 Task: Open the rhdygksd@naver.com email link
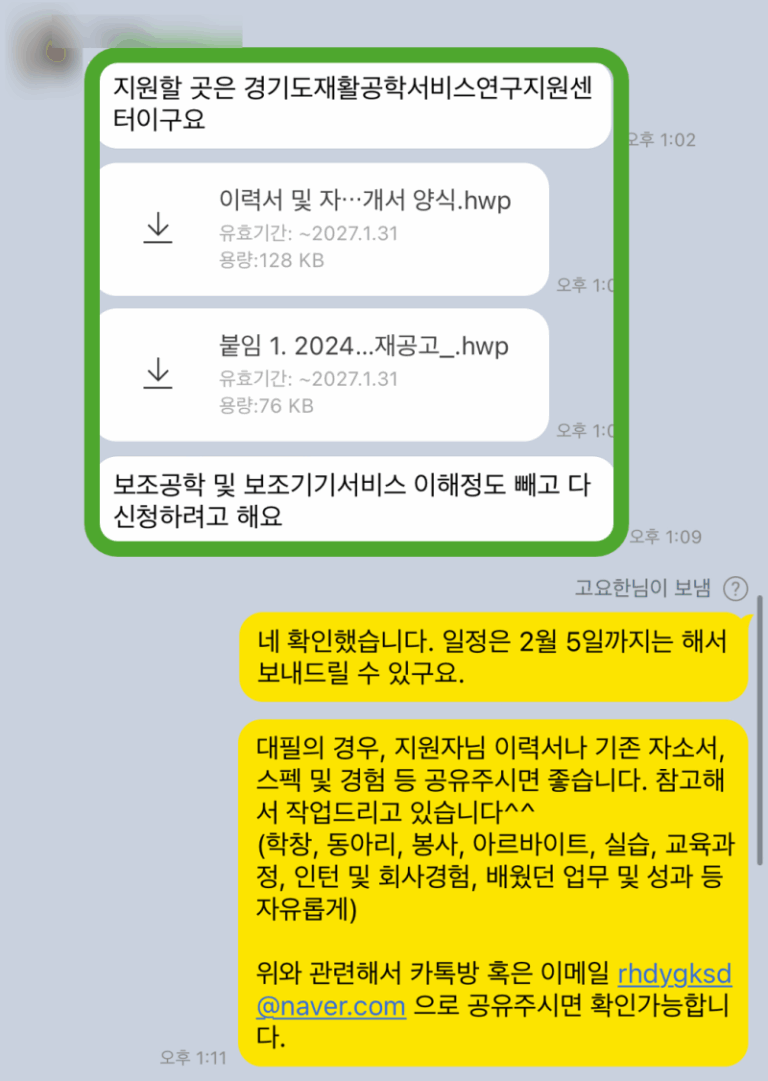[674, 973]
